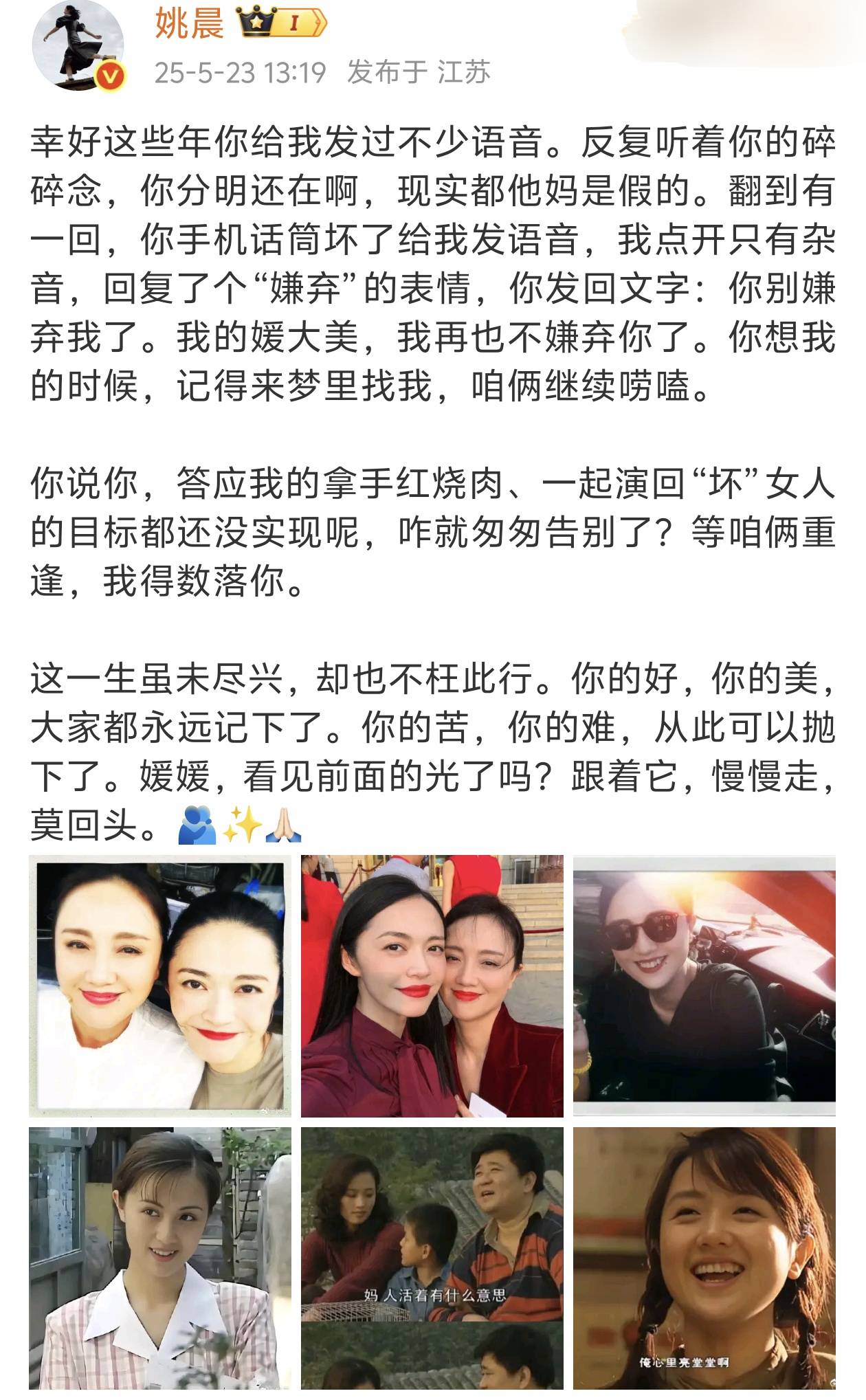Open photo of woman in sunglasses
The image size is (866, 1400).
(x=704, y=986)
